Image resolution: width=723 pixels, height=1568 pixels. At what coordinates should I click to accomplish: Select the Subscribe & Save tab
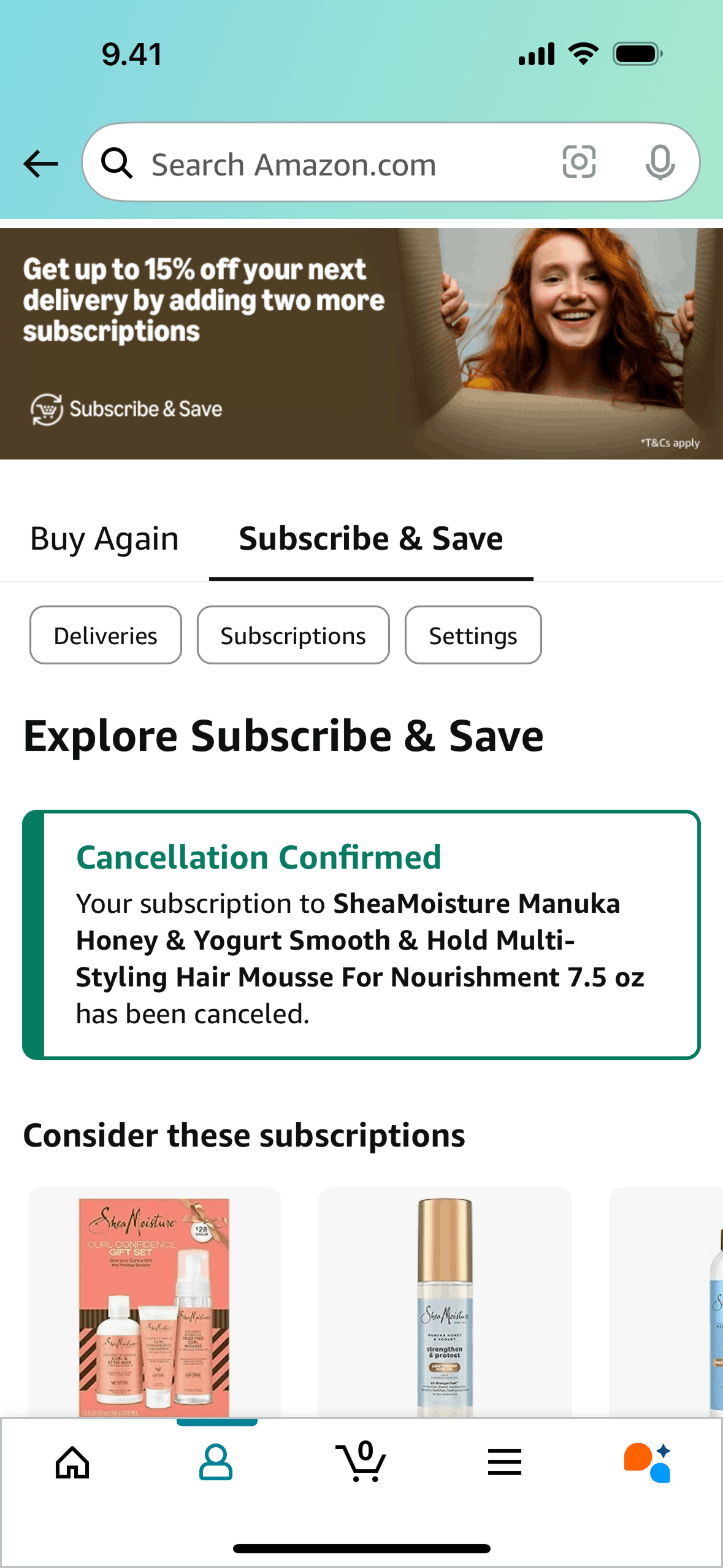pos(370,539)
